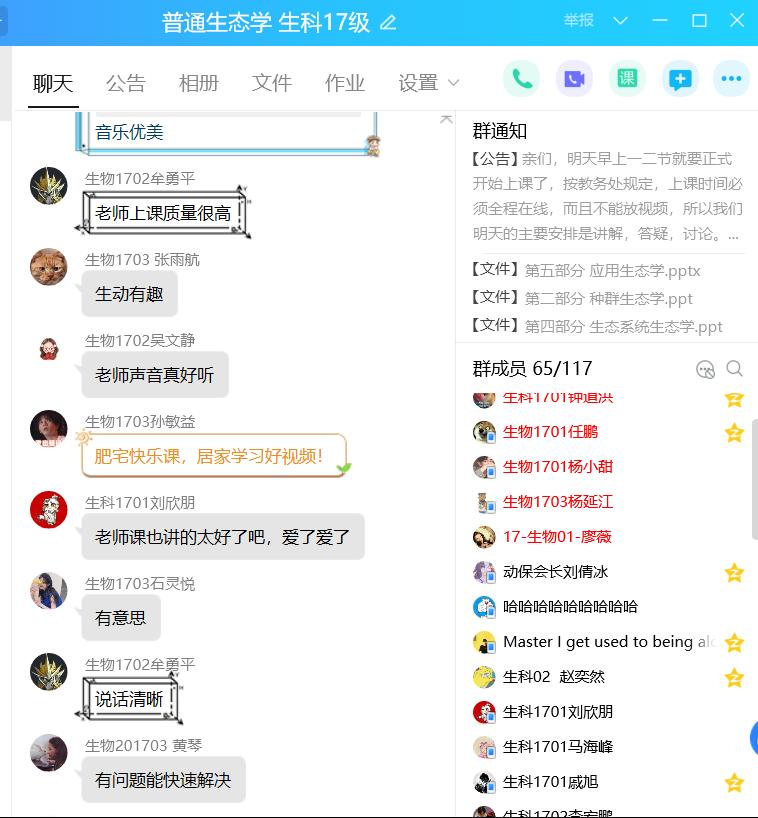Open avatar of 生物1703 张雨航

coord(49,267)
